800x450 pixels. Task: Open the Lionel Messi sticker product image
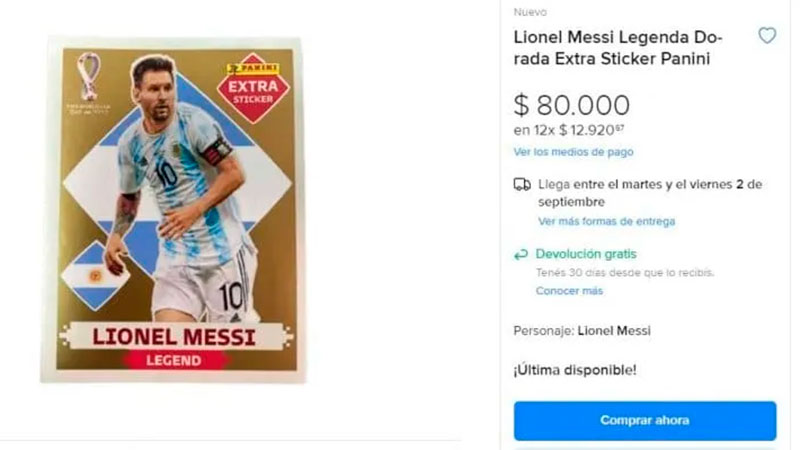pyautogui.click(x=172, y=210)
